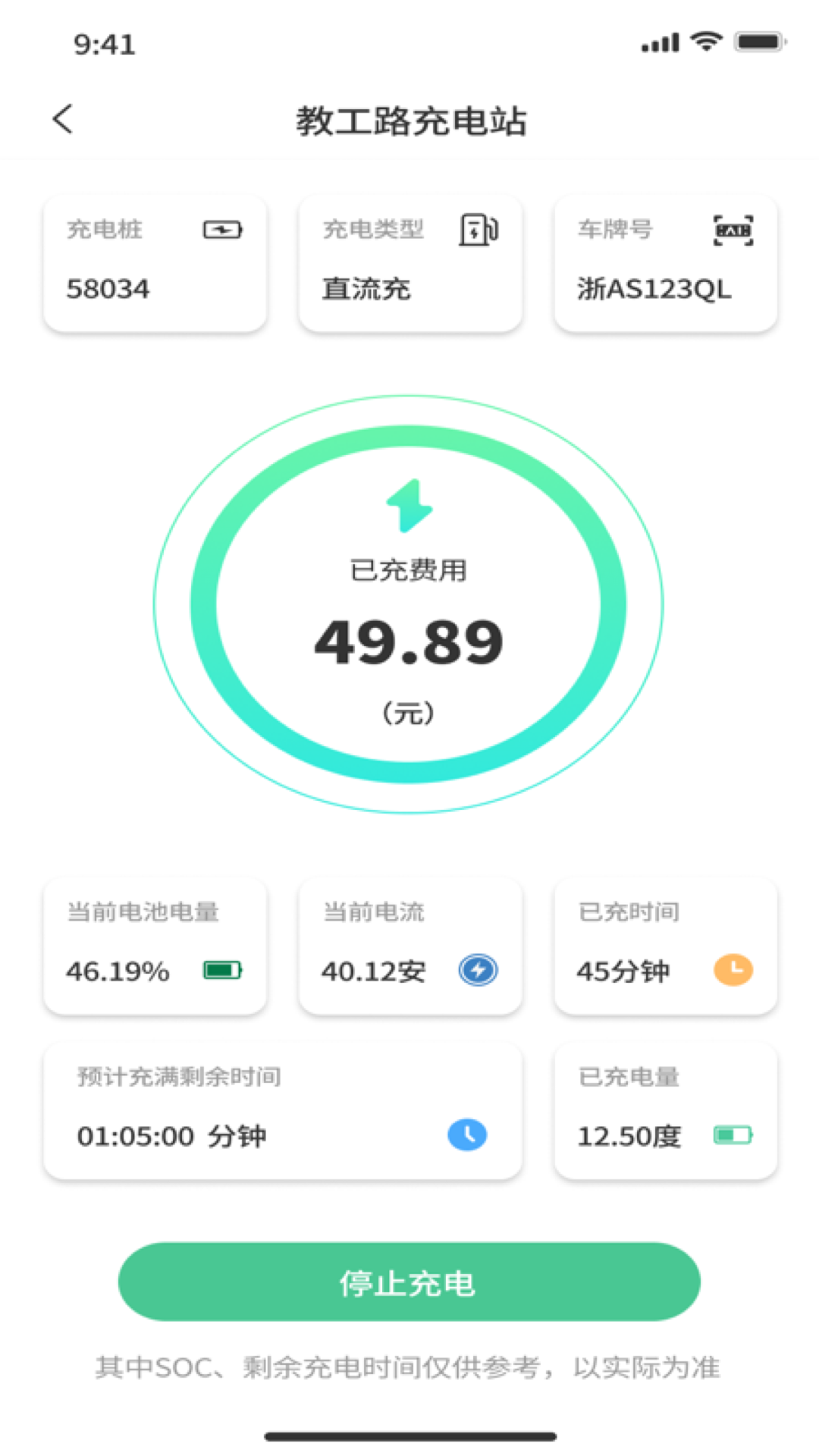Tap the charging pile icon beside 充电类型
819x1456 pixels.
pyautogui.click(x=479, y=230)
